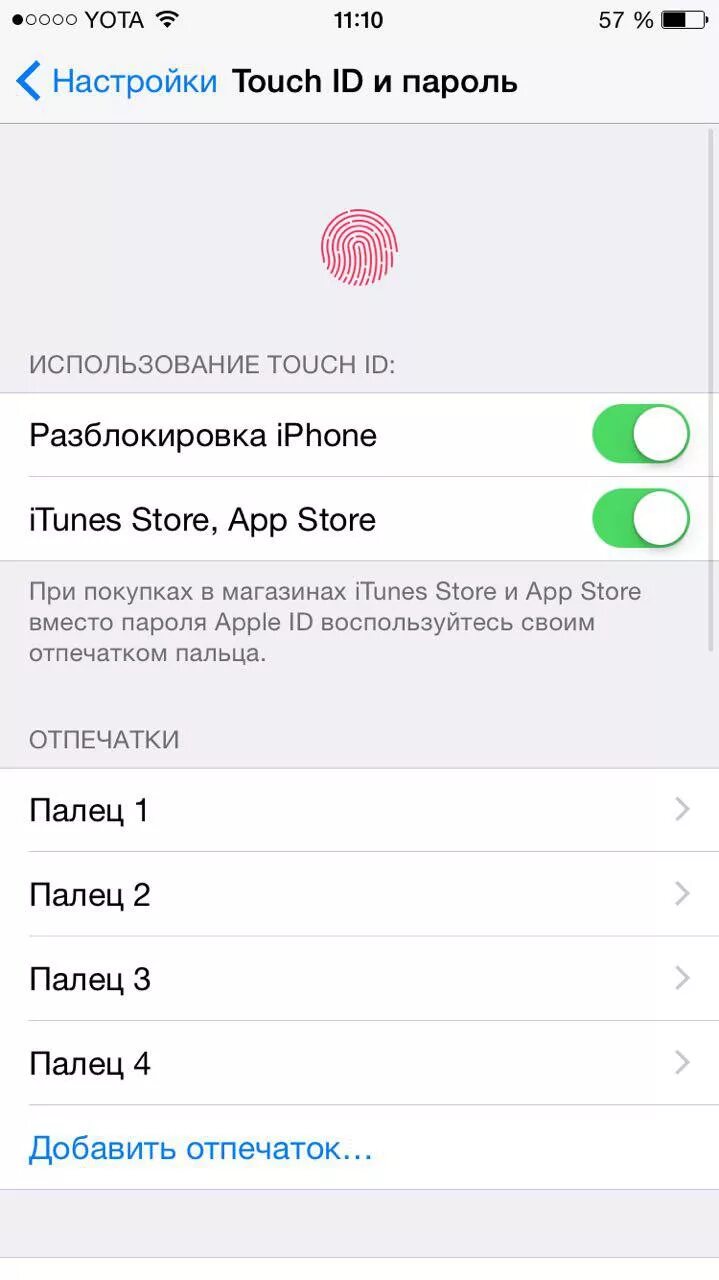
Task: Open Палец 2 fingerprint
Action: 360,894
